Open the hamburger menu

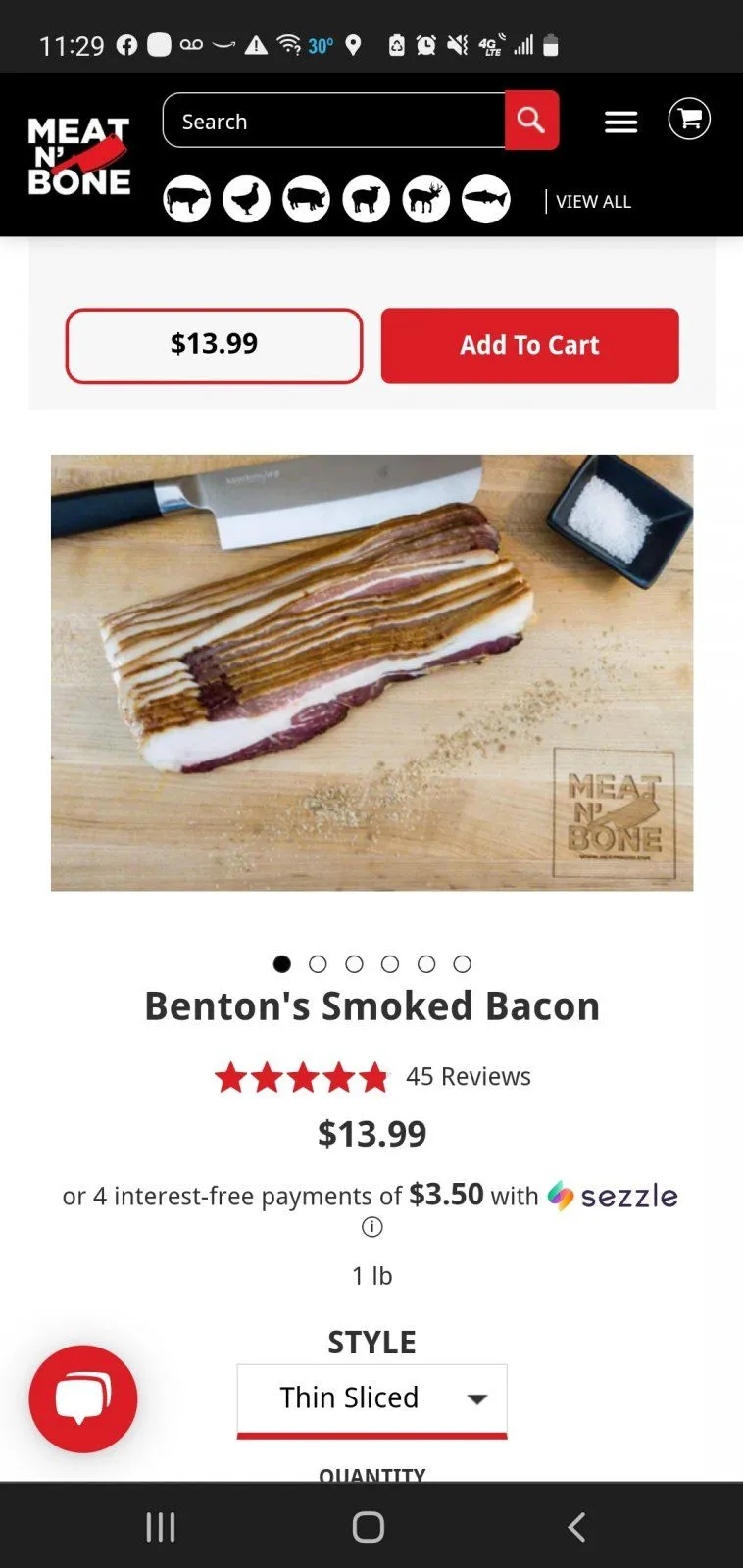pyautogui.click(x=620, y=122)
